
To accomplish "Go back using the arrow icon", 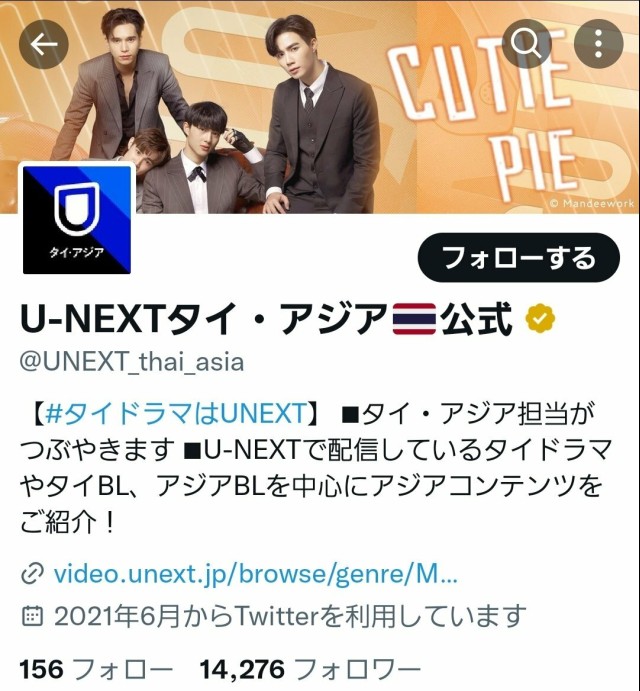I will click(44, 44).
